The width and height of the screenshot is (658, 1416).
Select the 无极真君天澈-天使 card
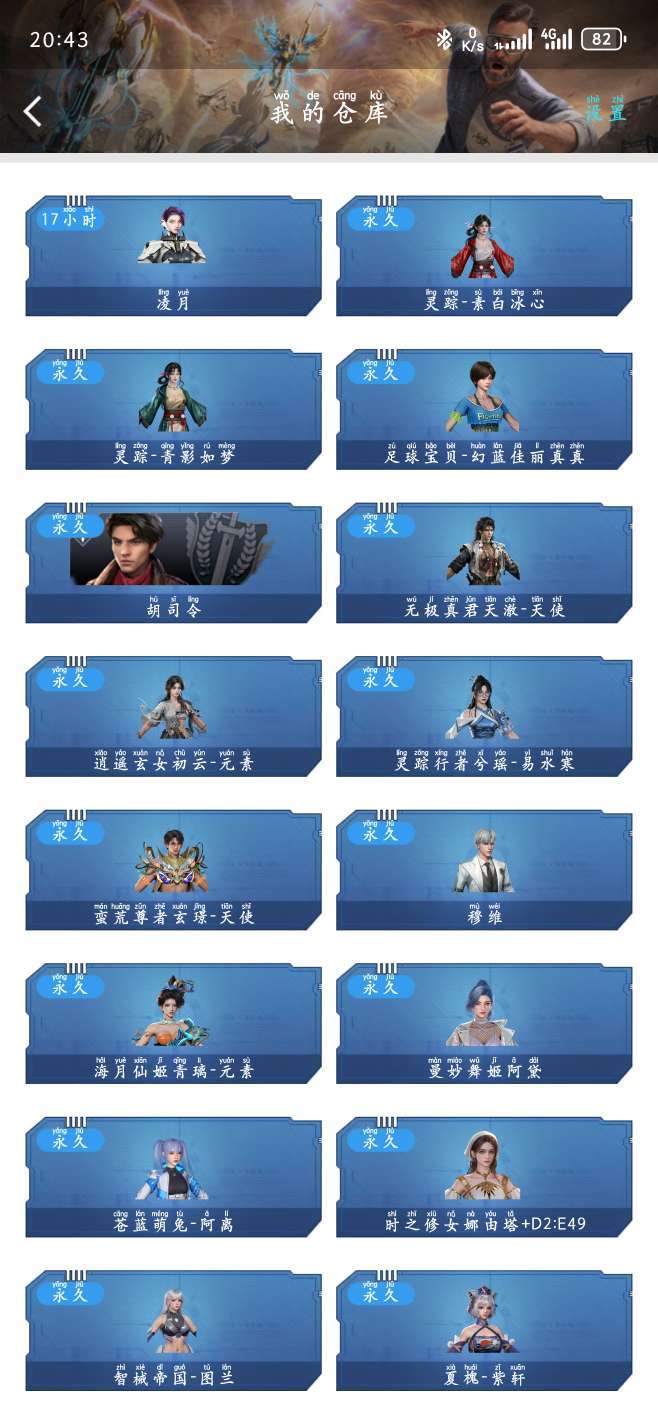point(484,563)
